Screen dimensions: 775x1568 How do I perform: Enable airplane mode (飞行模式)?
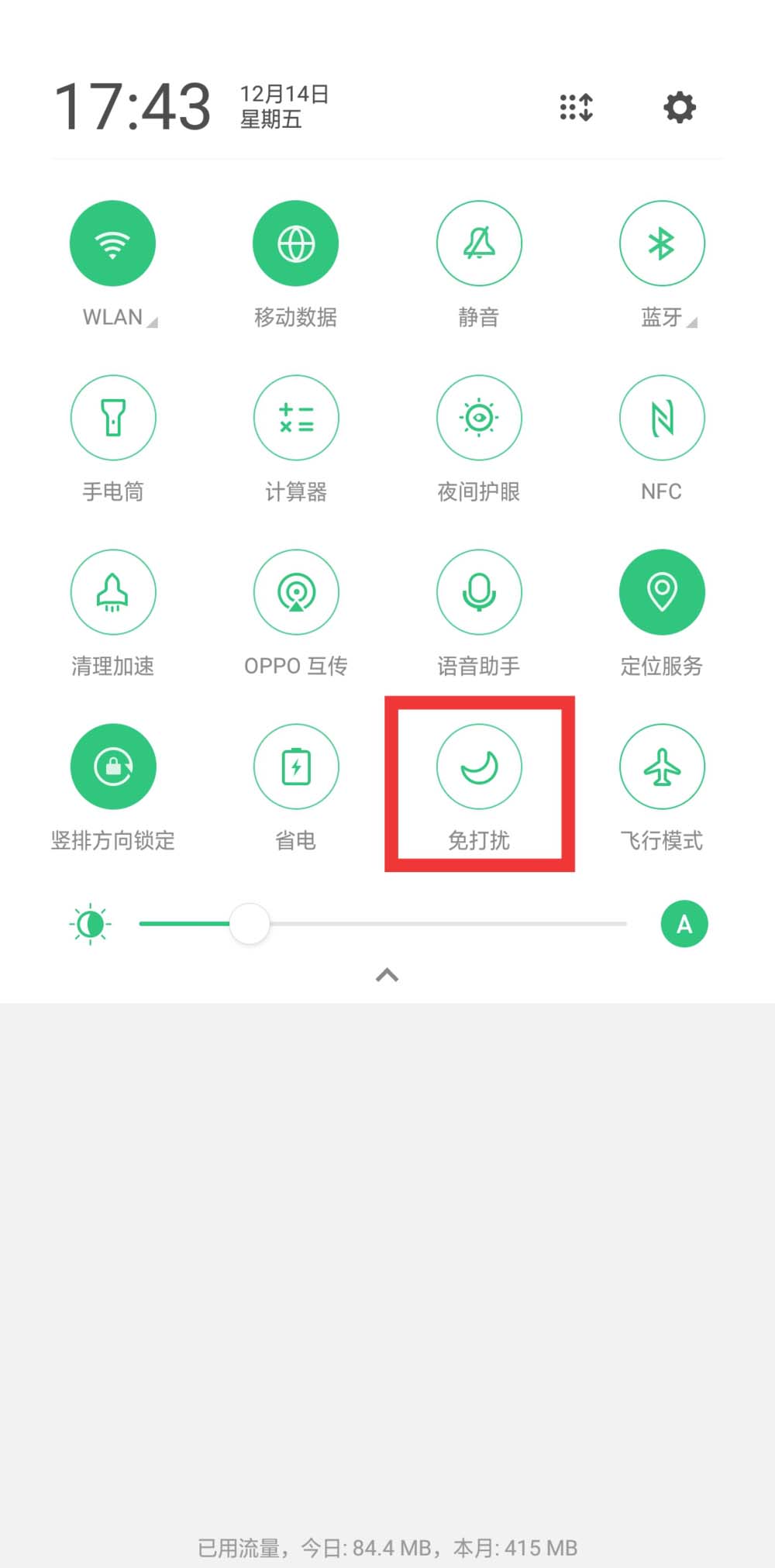(662, 767)
